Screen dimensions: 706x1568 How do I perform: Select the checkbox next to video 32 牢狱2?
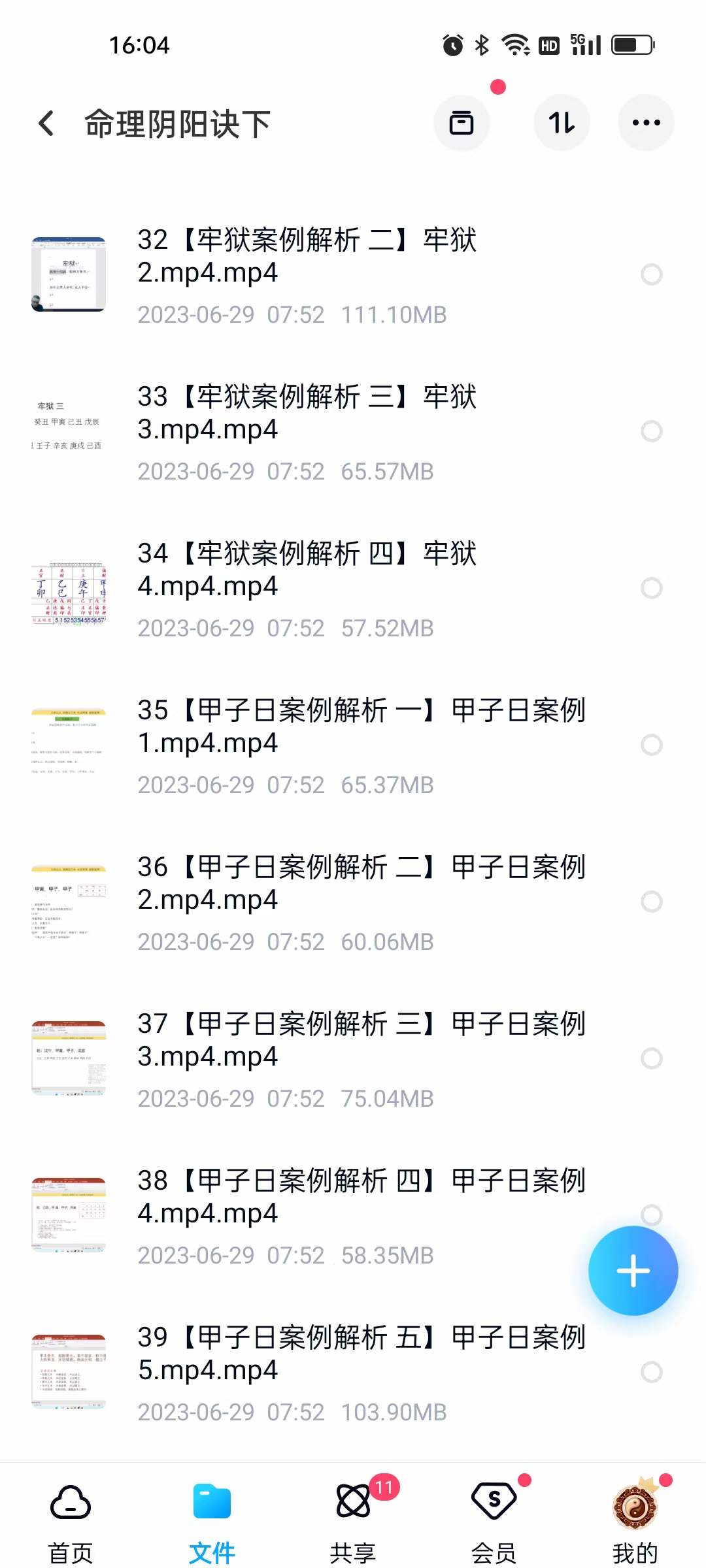click(x=652, y=274)
